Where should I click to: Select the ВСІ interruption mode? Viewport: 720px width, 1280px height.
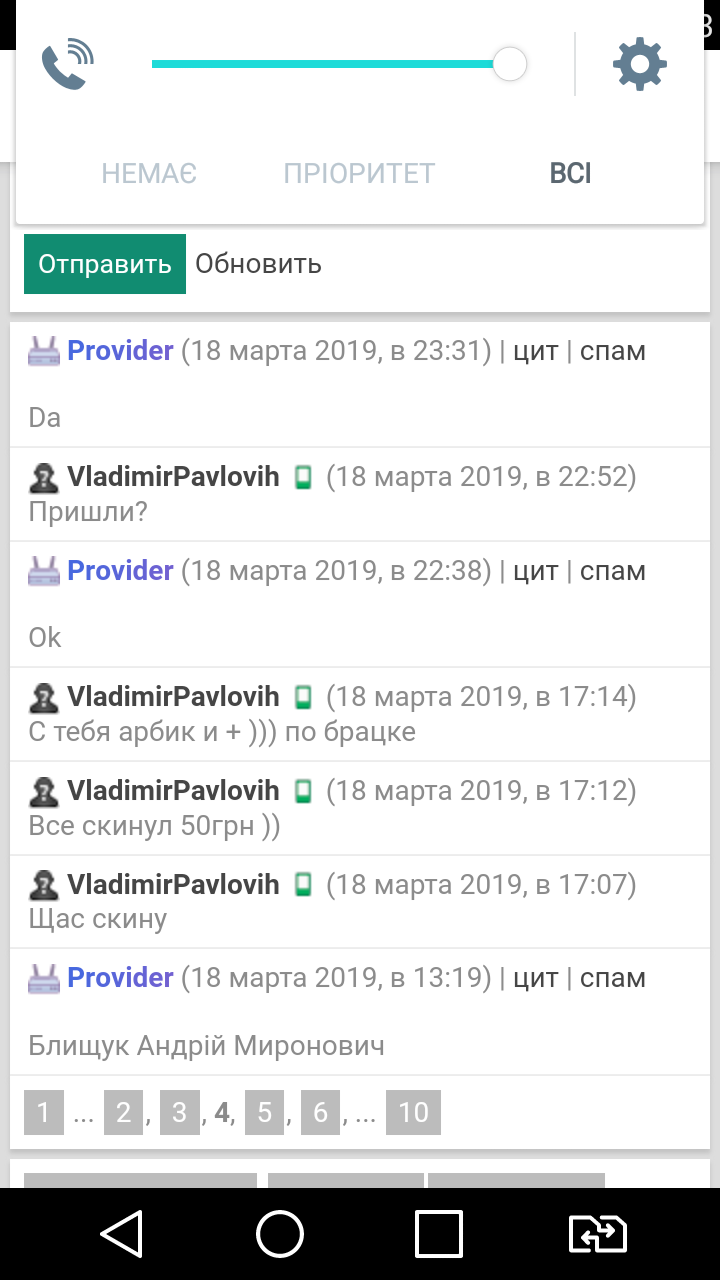[x=570, y=174]
